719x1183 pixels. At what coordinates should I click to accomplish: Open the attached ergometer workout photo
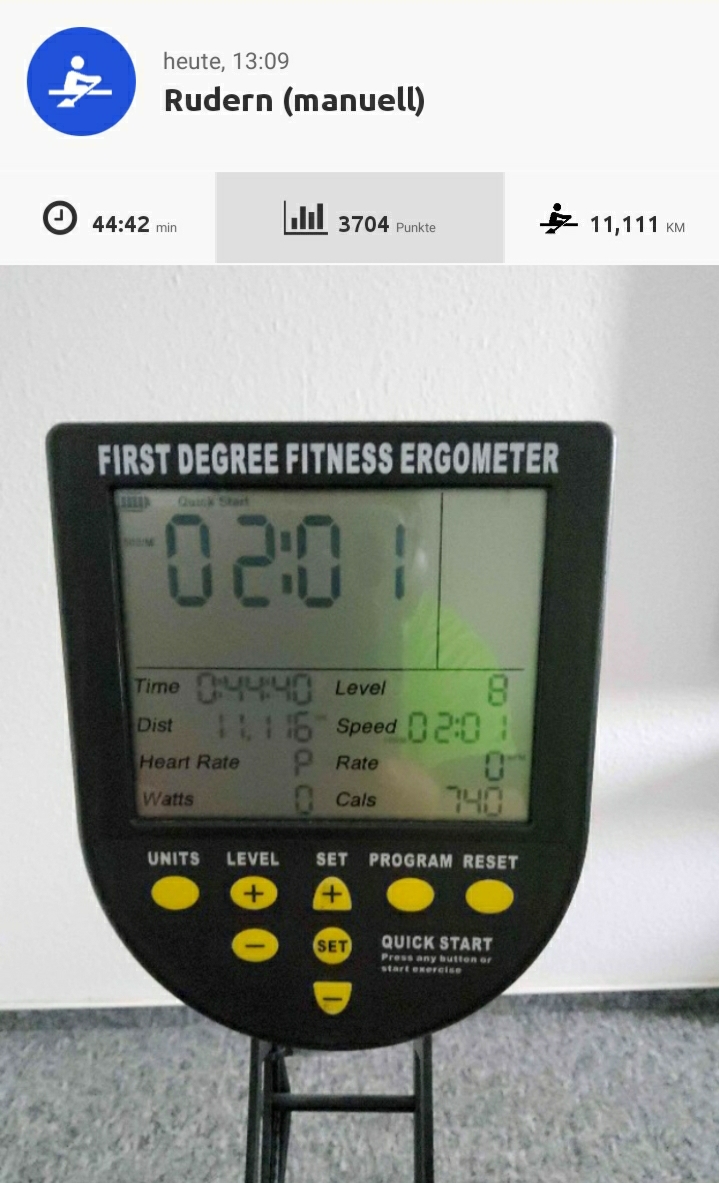click(360, 720)
